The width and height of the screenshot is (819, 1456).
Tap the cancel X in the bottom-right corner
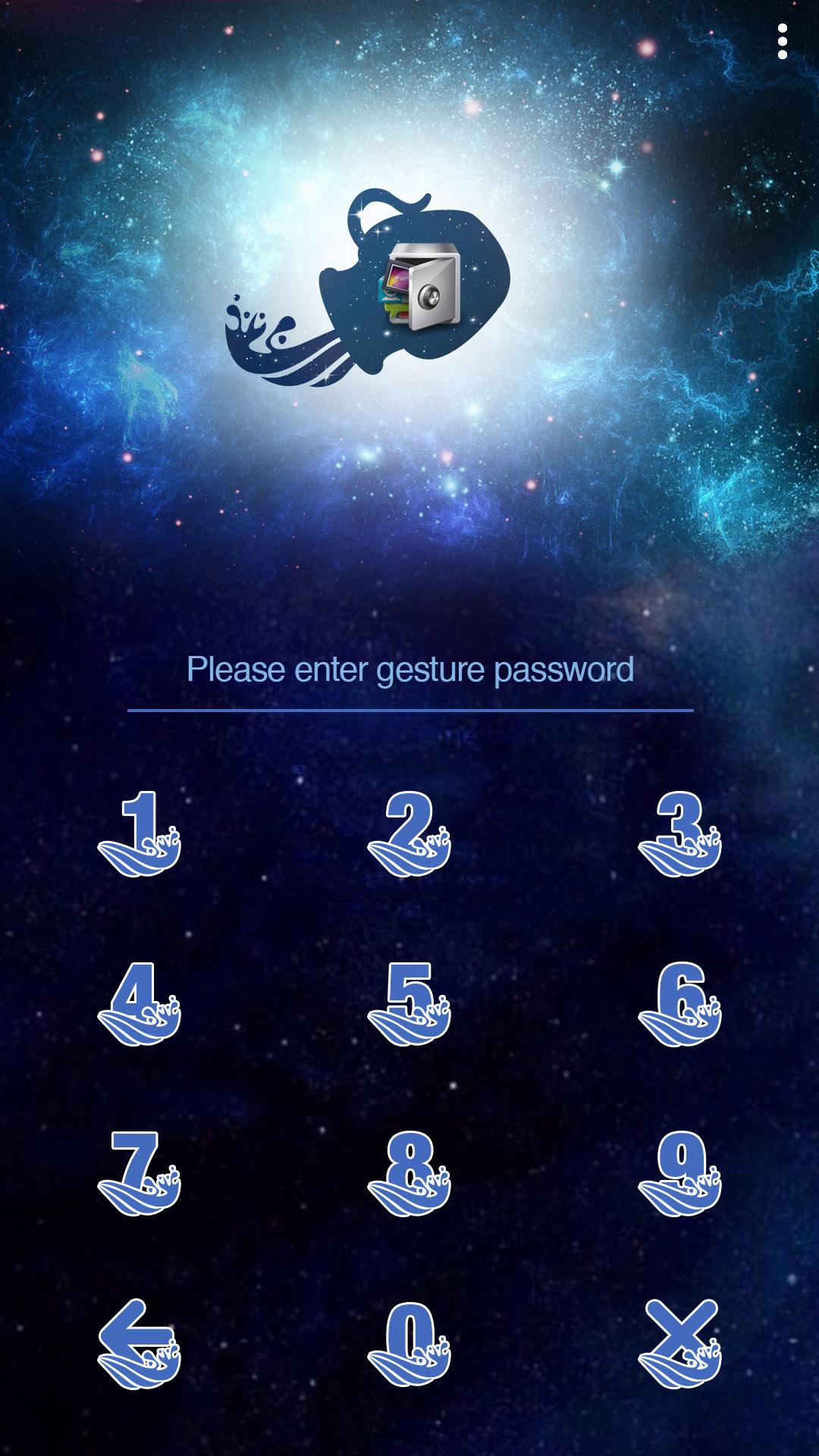(679, 1342)
